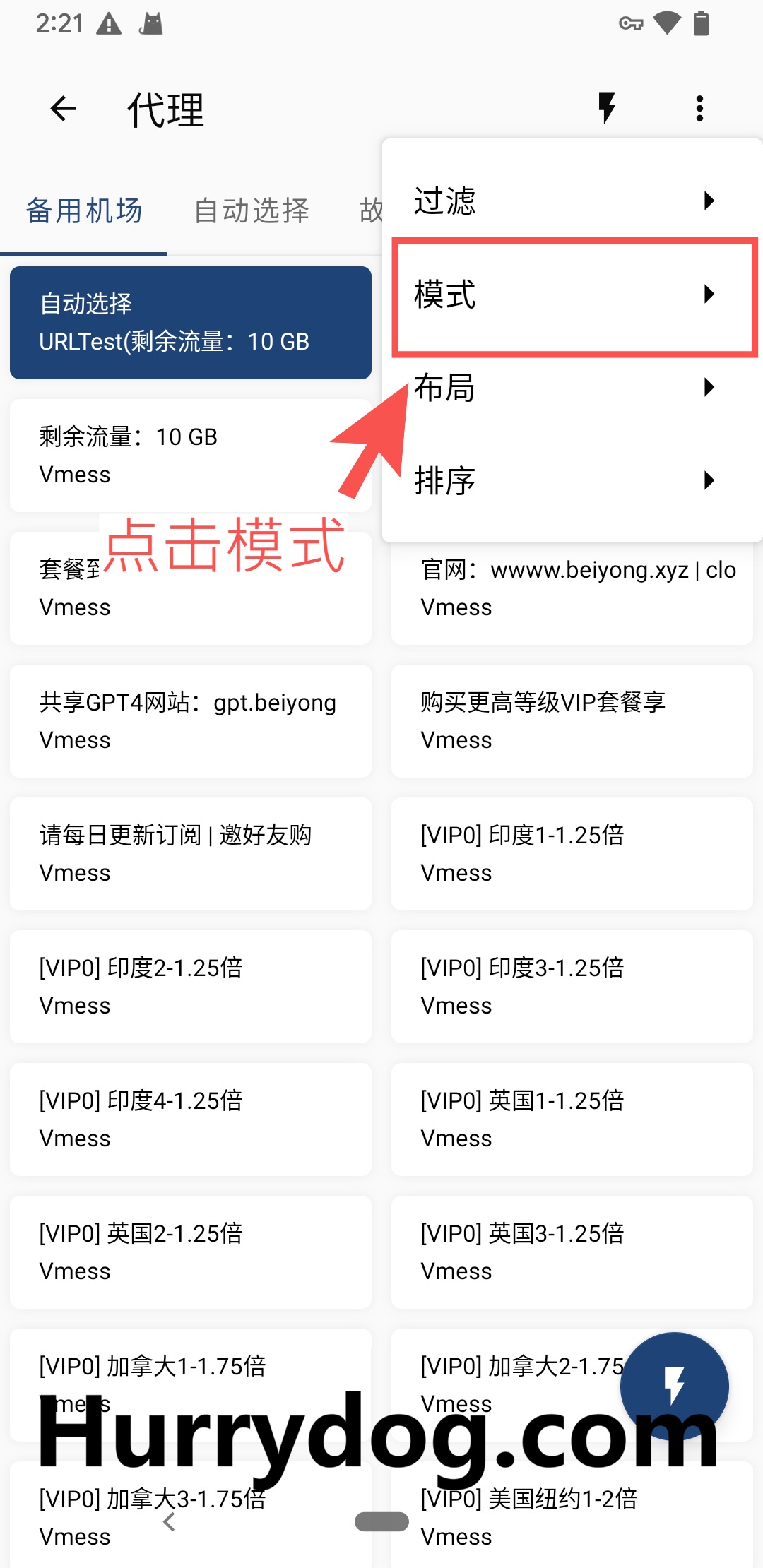Switch to the 备用机场 tab

(84, 211)
